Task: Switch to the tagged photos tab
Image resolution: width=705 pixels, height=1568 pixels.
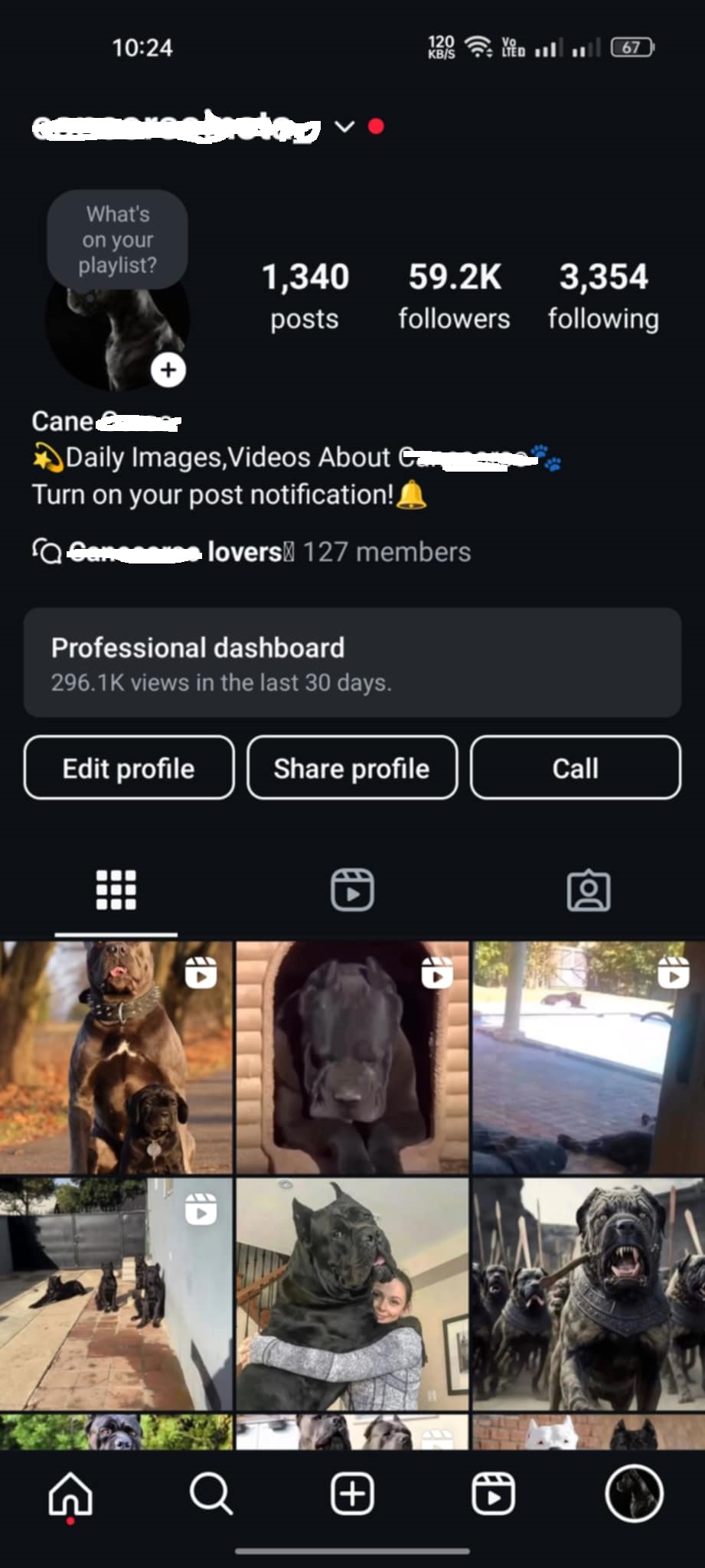Action: 589,890
